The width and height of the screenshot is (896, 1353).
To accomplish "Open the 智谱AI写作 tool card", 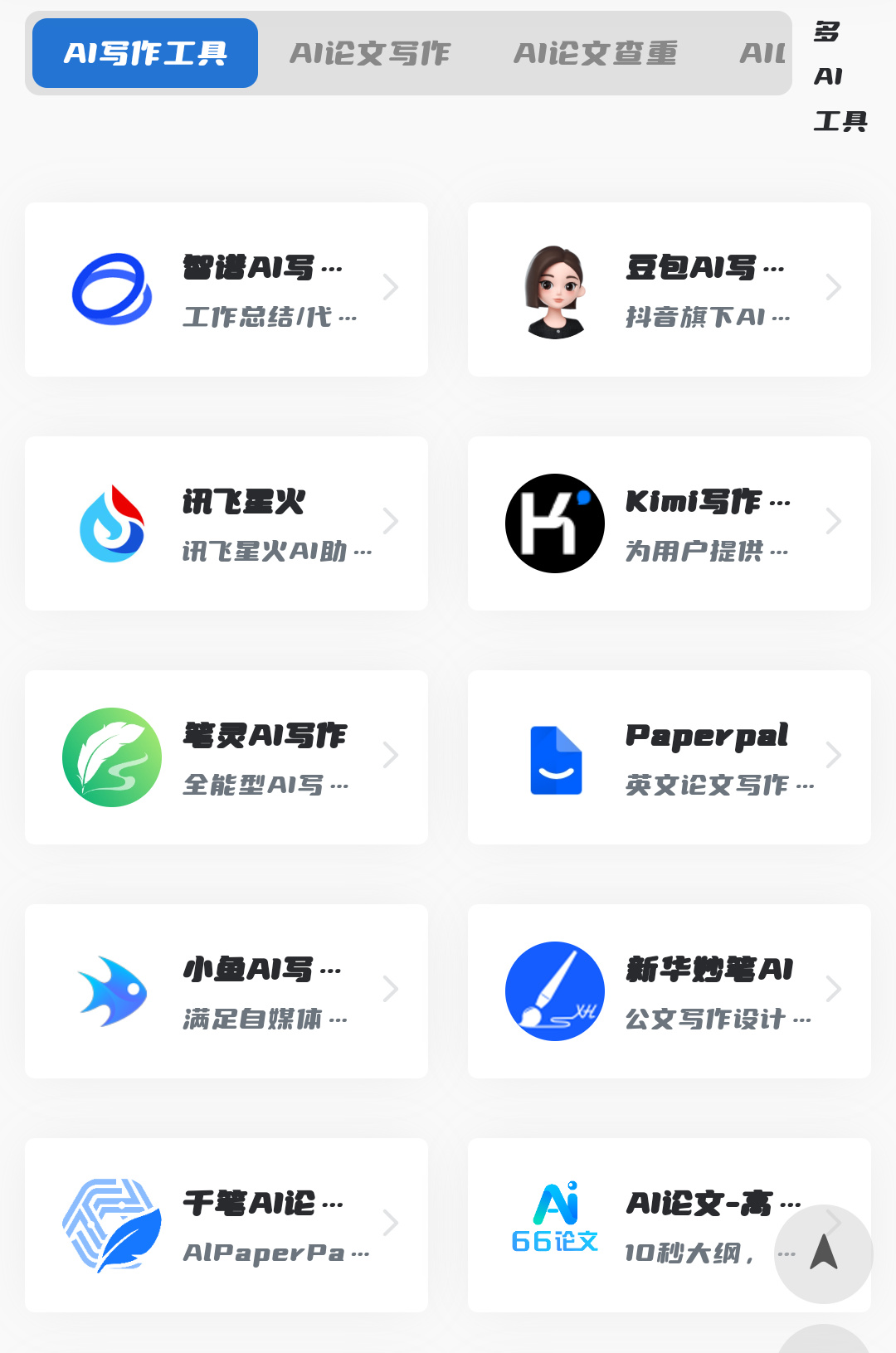I will 226,290.
